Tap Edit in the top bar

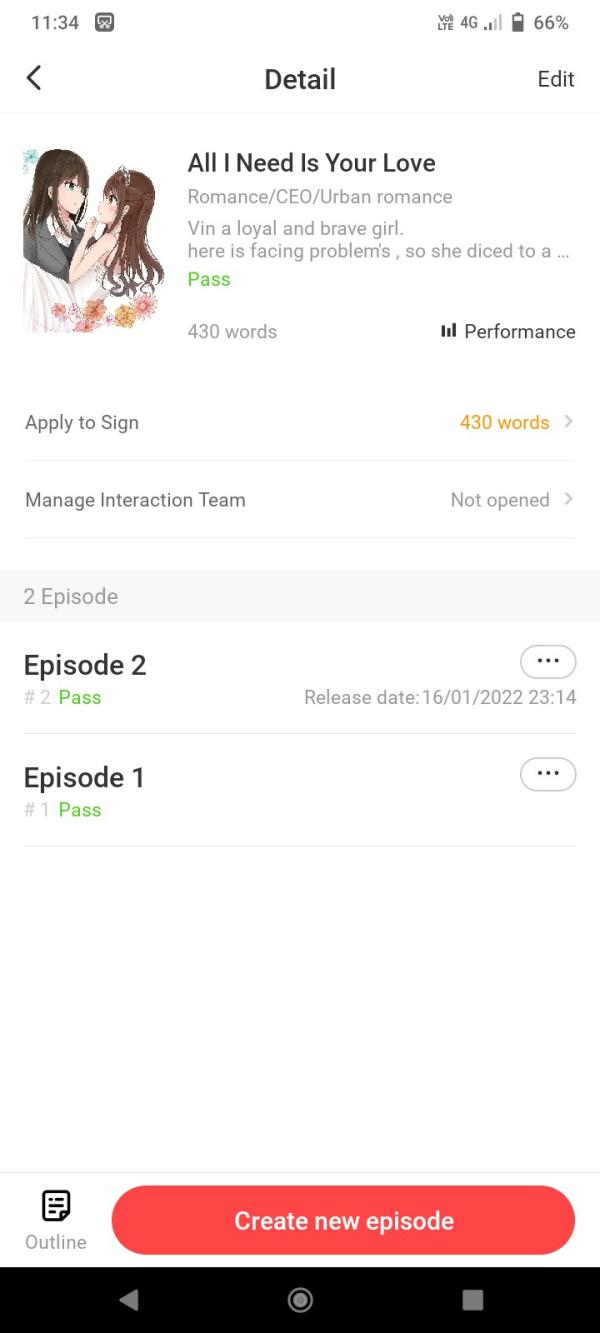pyautogui.click(x=555, y=79)
